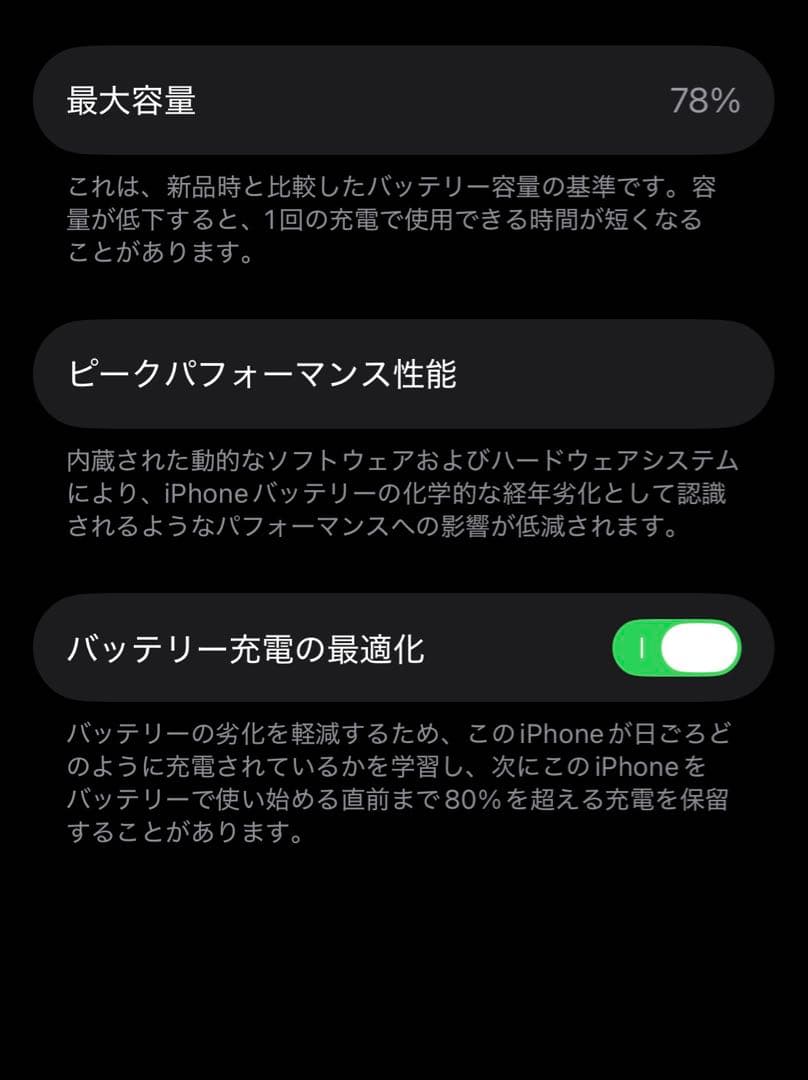
Task: Open the maximum capacity detail panel
Action: coord(404,100)
